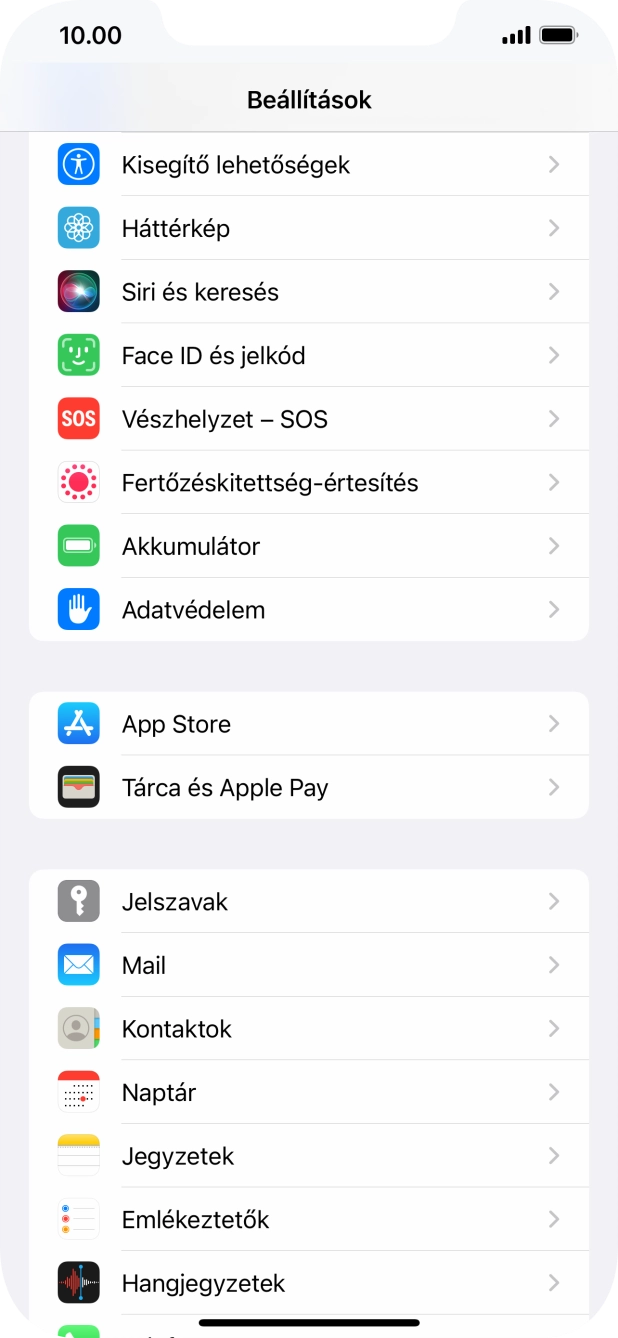
Task: Select Tárca és Apple Pay
Action: [x=308, y=788]
